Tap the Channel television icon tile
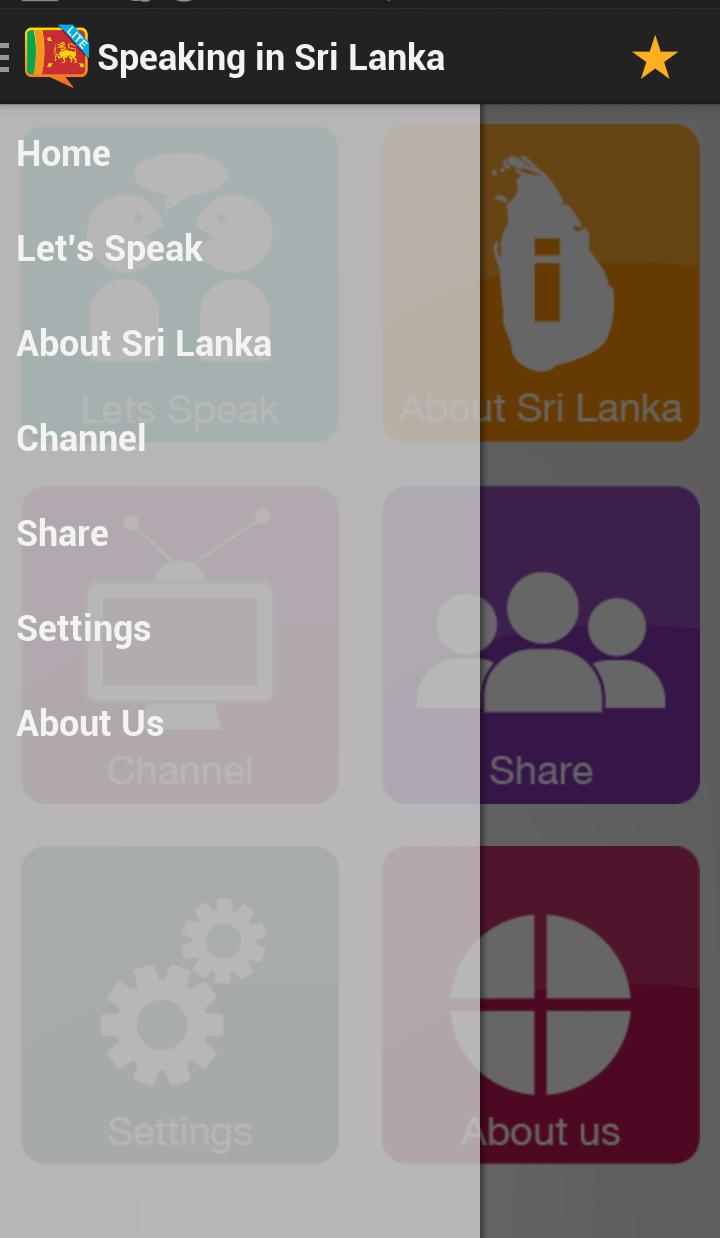 [x=180, y=645]
